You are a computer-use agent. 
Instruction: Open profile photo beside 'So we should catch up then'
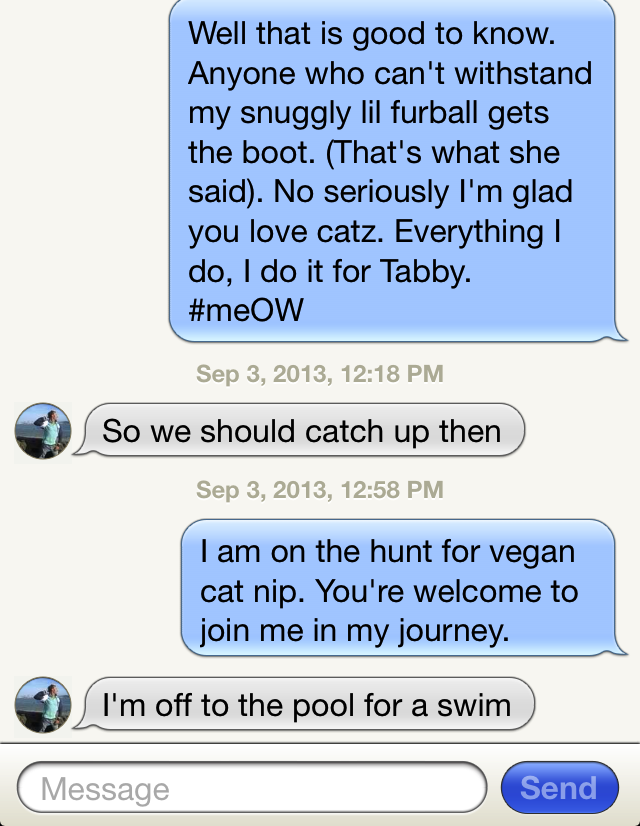tap(42, 433)
